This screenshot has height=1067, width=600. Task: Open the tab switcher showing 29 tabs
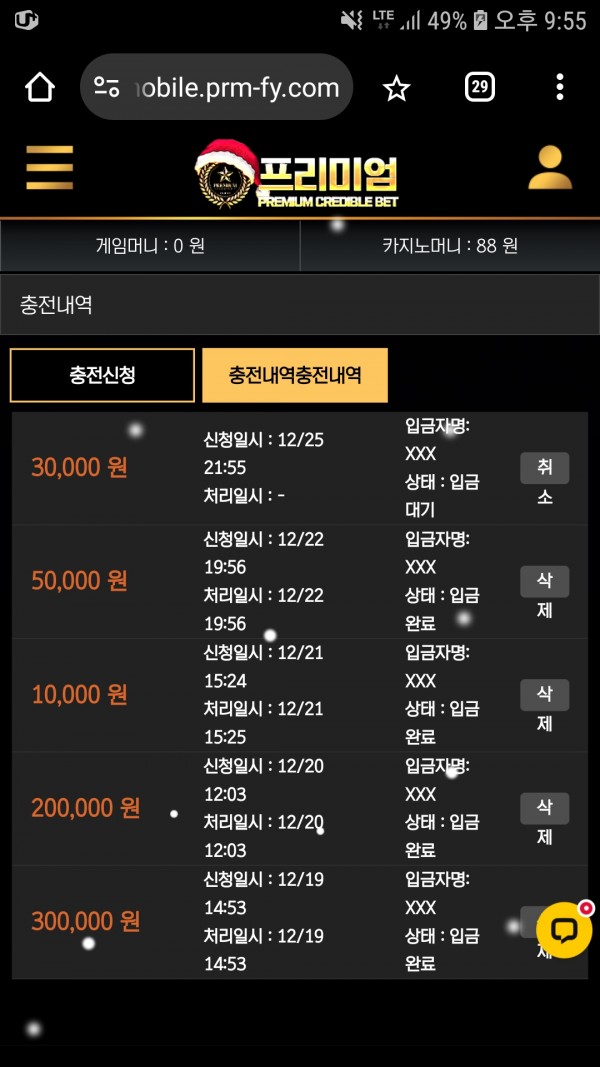(x=480, y=87)
